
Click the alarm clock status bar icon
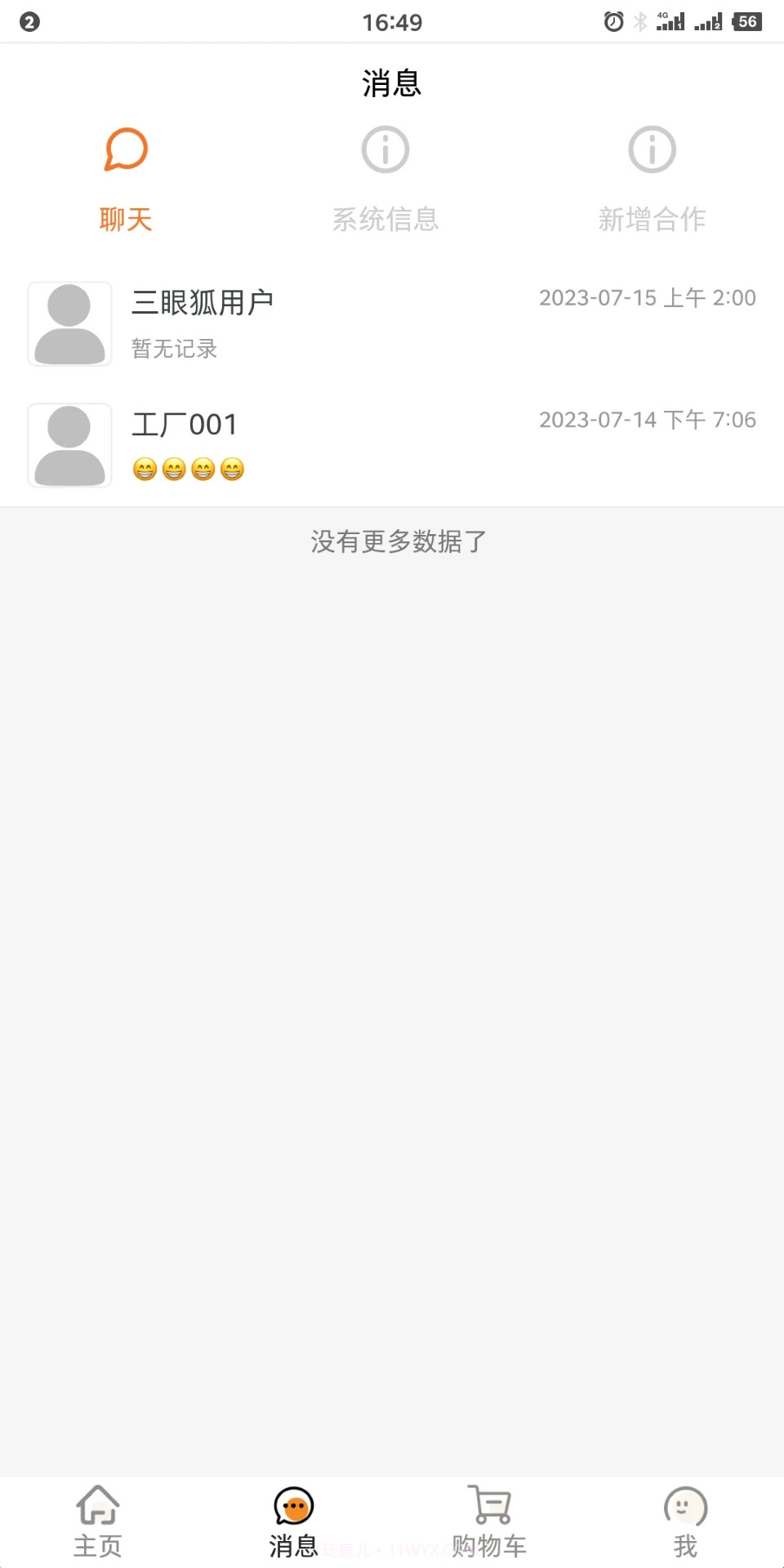614,21
